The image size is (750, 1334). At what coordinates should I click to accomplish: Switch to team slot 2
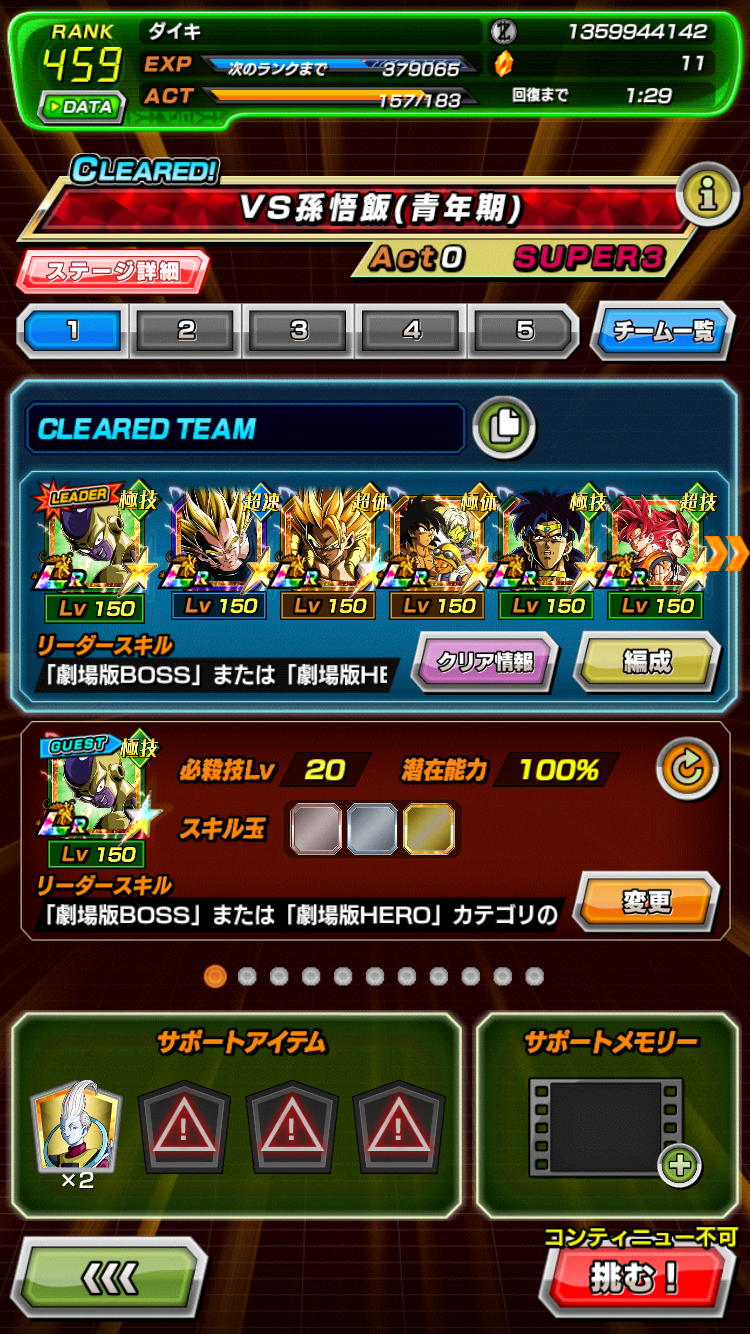tap(187, 331)
